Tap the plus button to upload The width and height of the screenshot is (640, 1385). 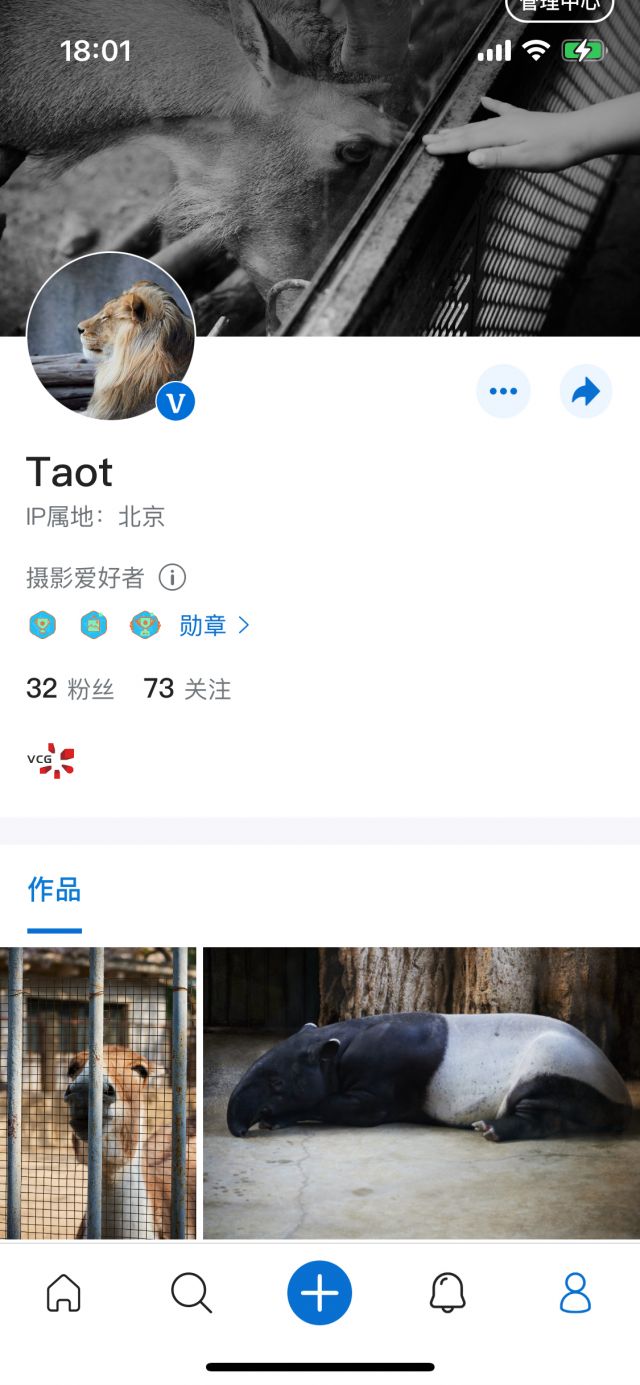(x=320, y=1293)
